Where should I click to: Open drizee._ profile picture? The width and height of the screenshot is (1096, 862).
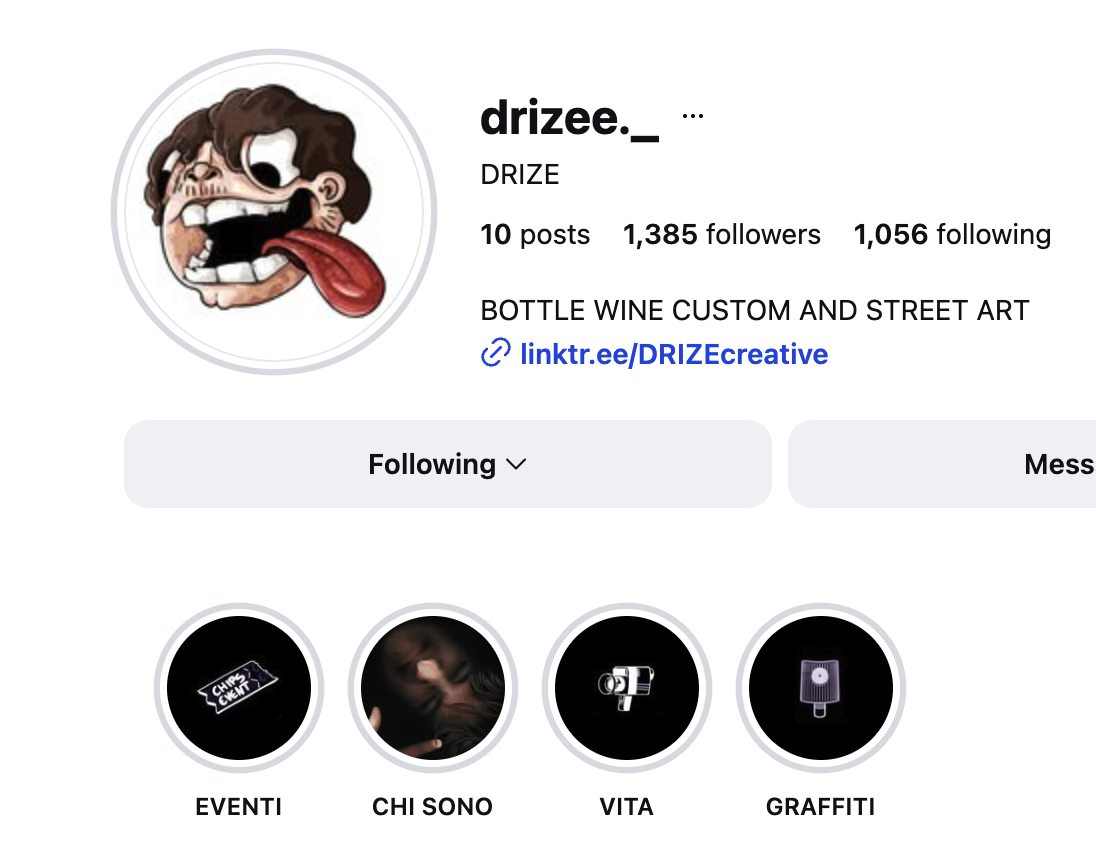[274, 212]
